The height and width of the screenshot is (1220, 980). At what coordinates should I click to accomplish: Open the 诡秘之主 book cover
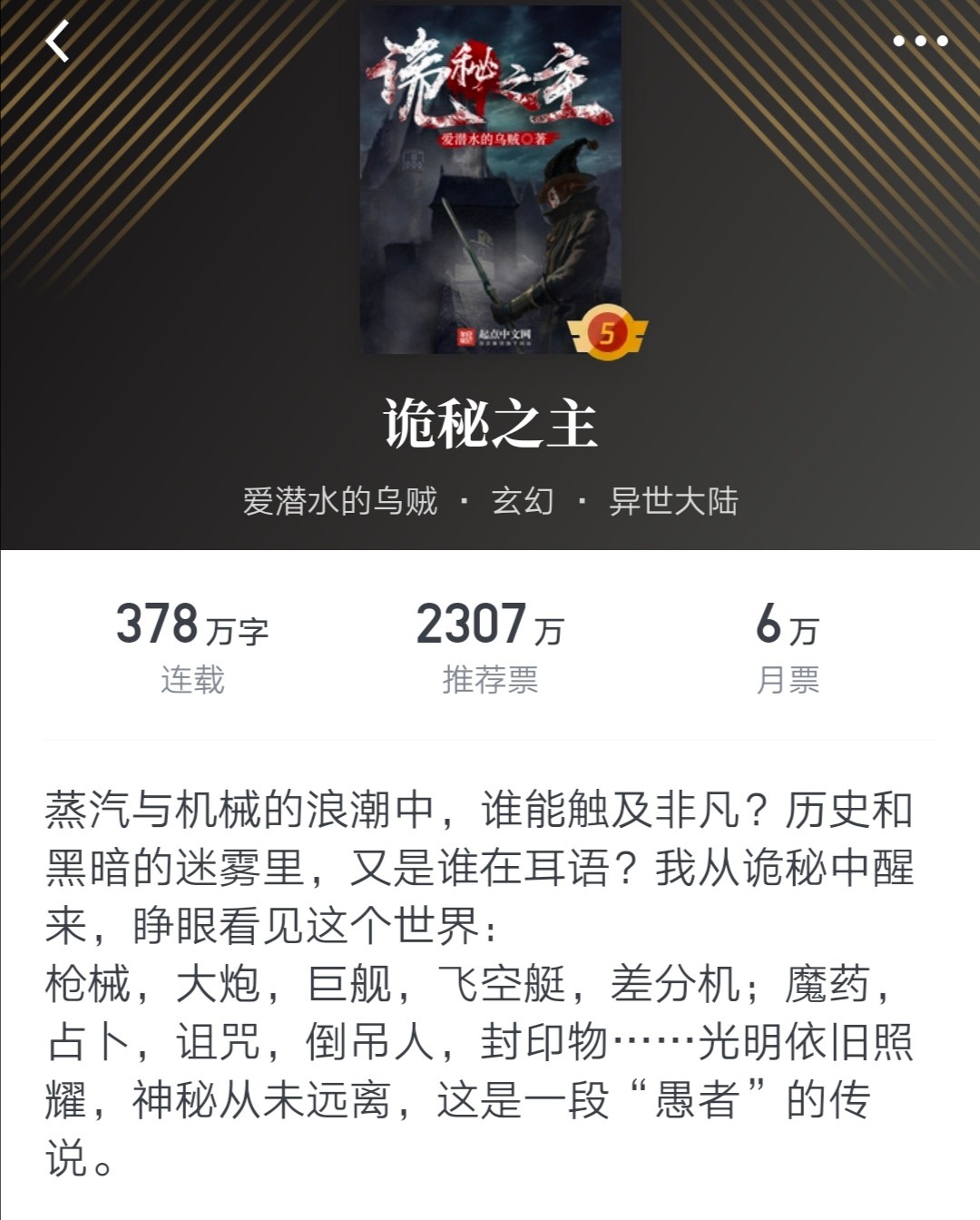[x=491, y=180]
